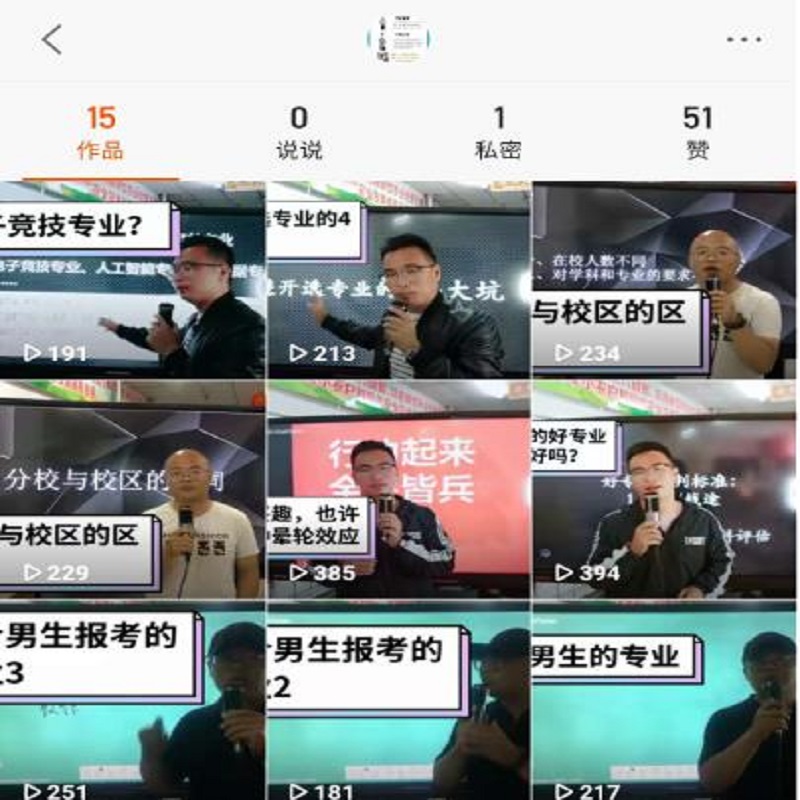Play the video with 385 views
800x800 pixels.
(x=398, y=490)
